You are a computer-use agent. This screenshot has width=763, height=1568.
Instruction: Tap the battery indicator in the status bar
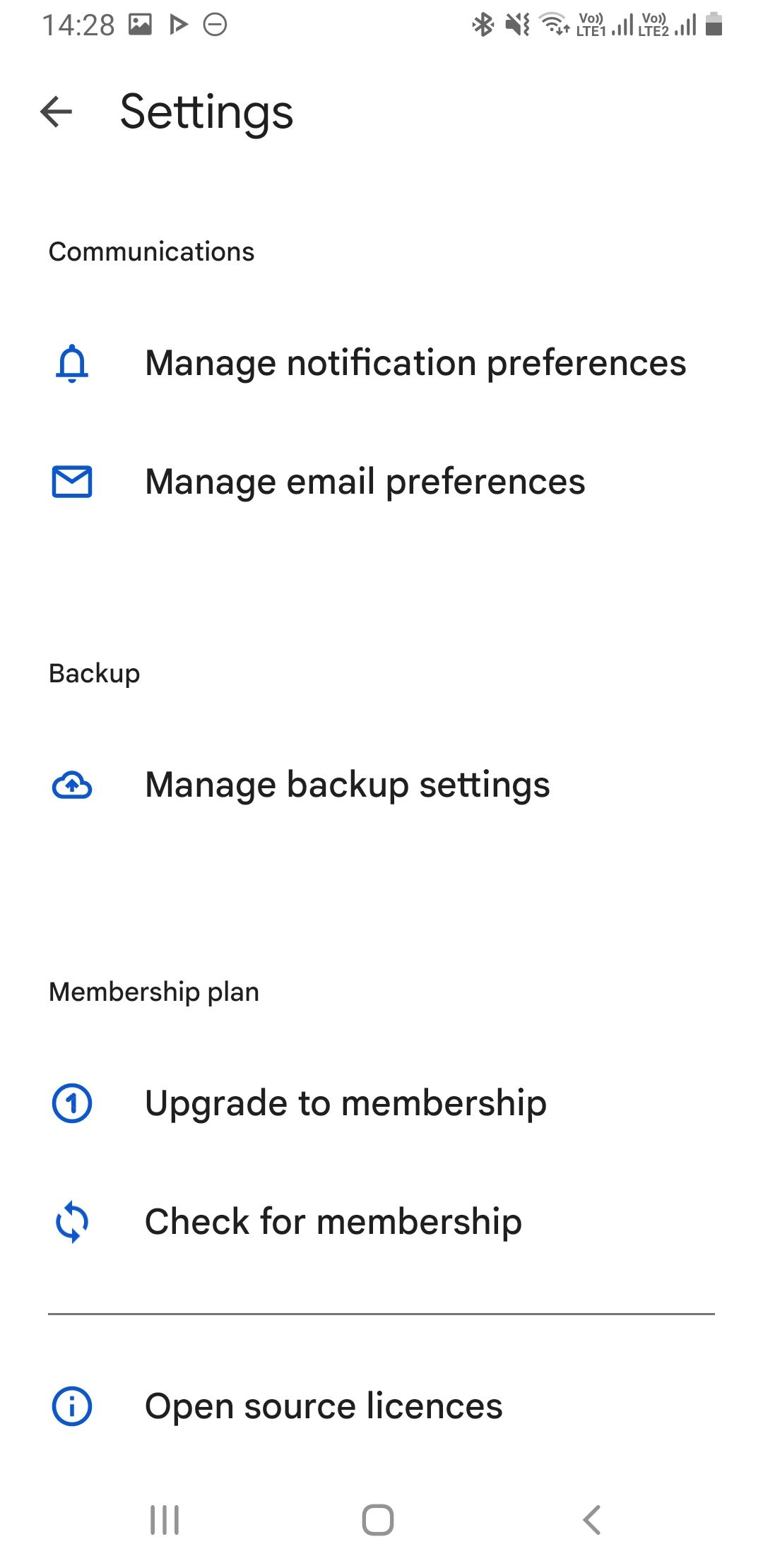pyautogui.click(x=714, y=23)
